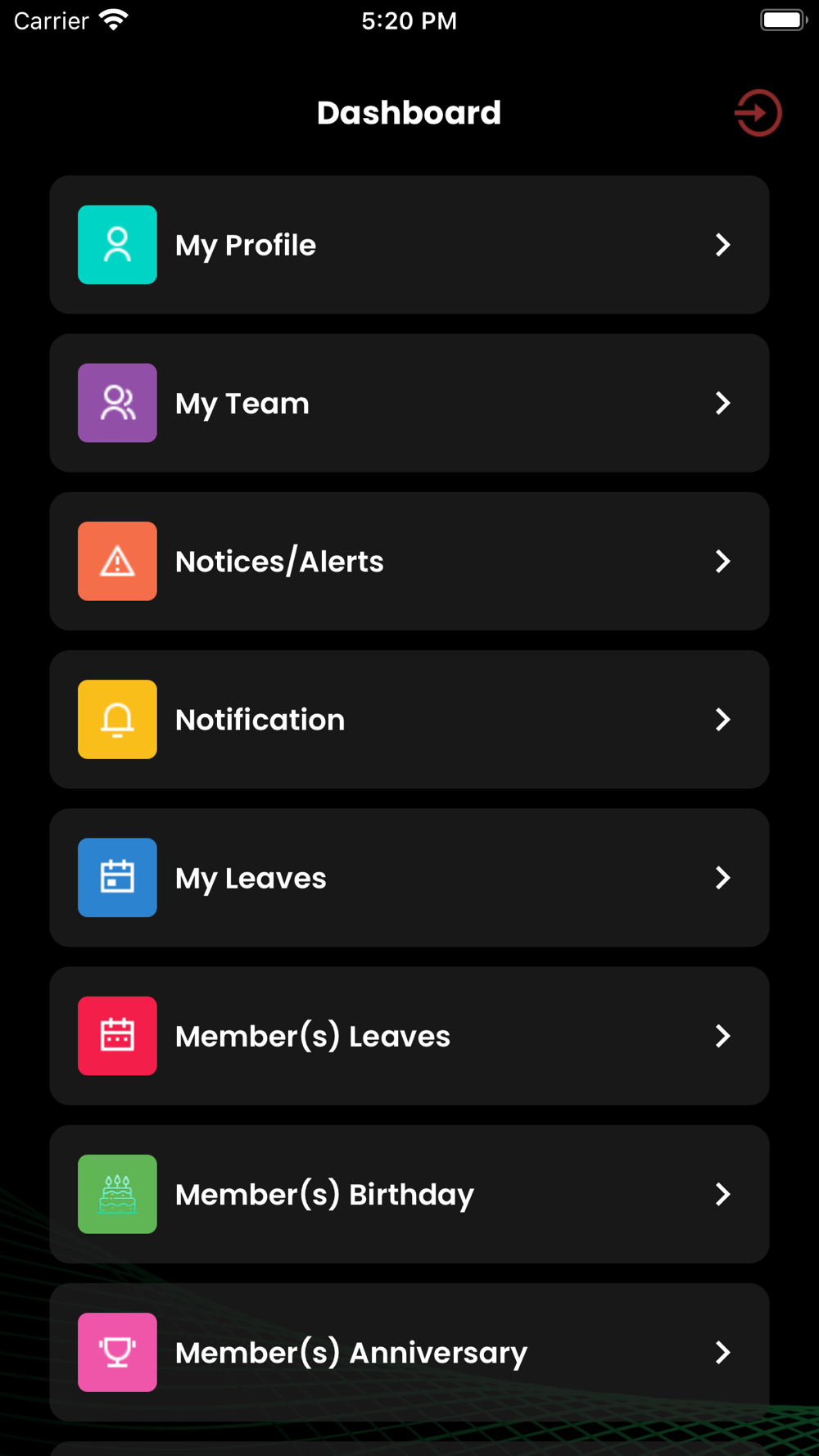The image size is (819, 1456).
Task: Open My Profile
Action: (409, 245)
